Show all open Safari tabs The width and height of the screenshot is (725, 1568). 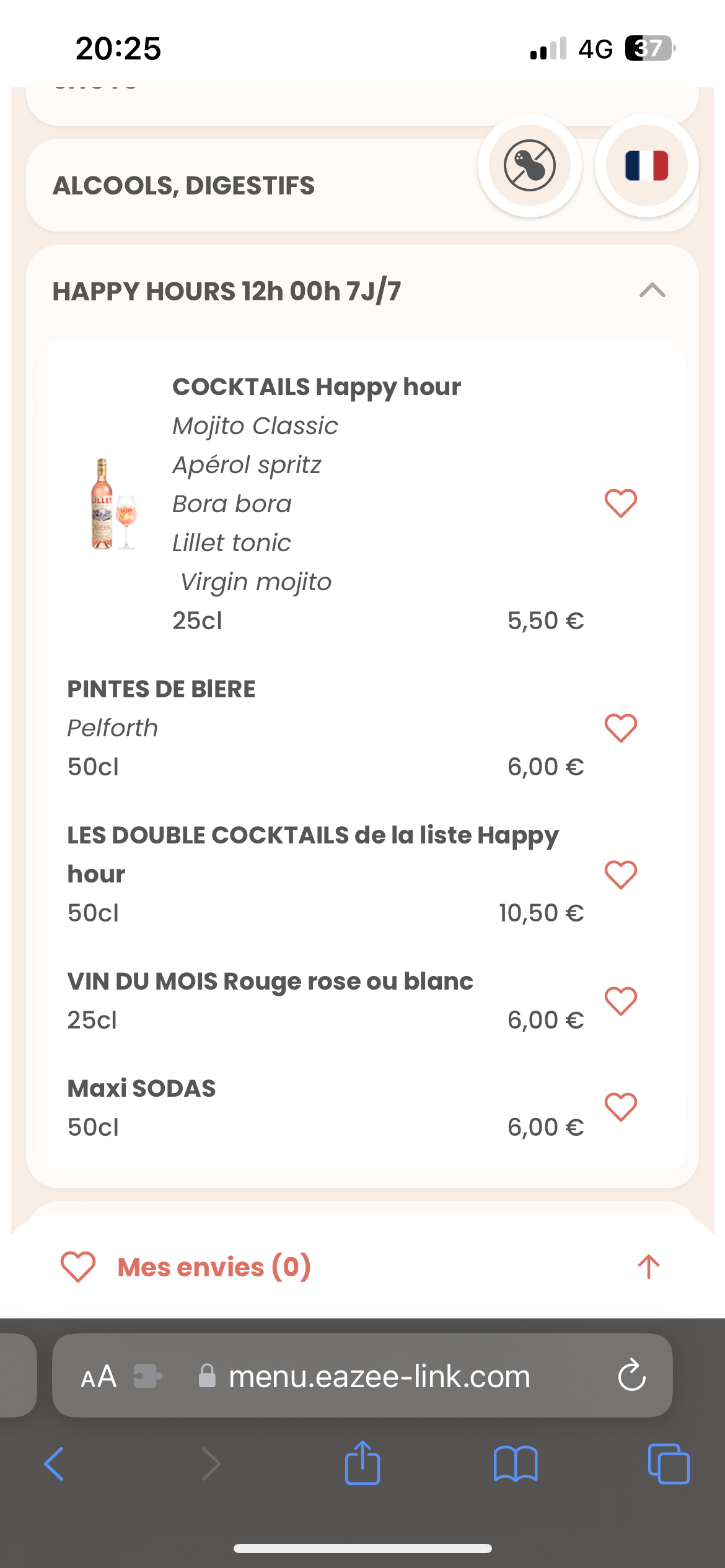(x=668, y=1464)
